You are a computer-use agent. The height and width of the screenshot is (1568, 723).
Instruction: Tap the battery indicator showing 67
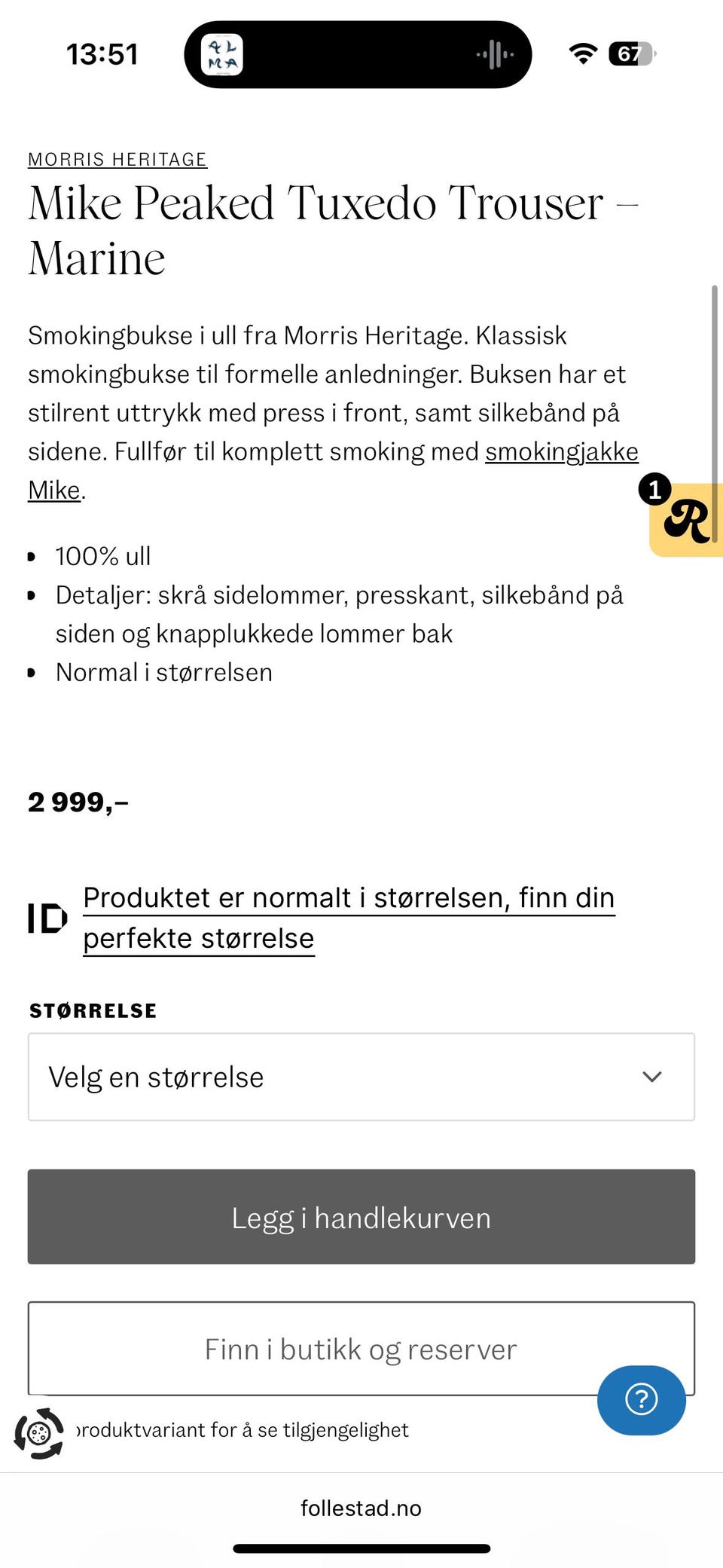point(630,53)
